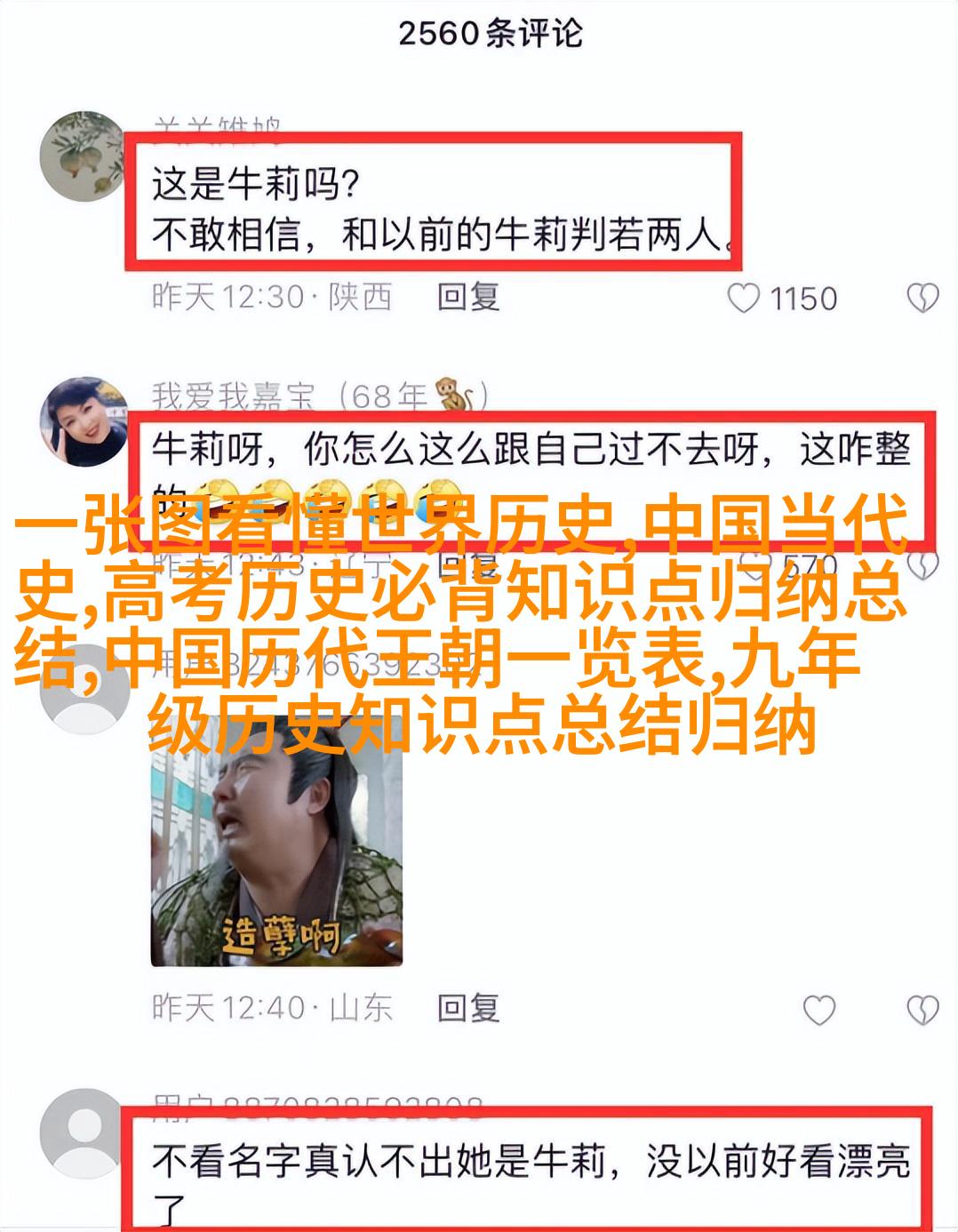
Task: Reply to the 昨天 12:40 山东 comment
Action: click(x=468, y=1008)
